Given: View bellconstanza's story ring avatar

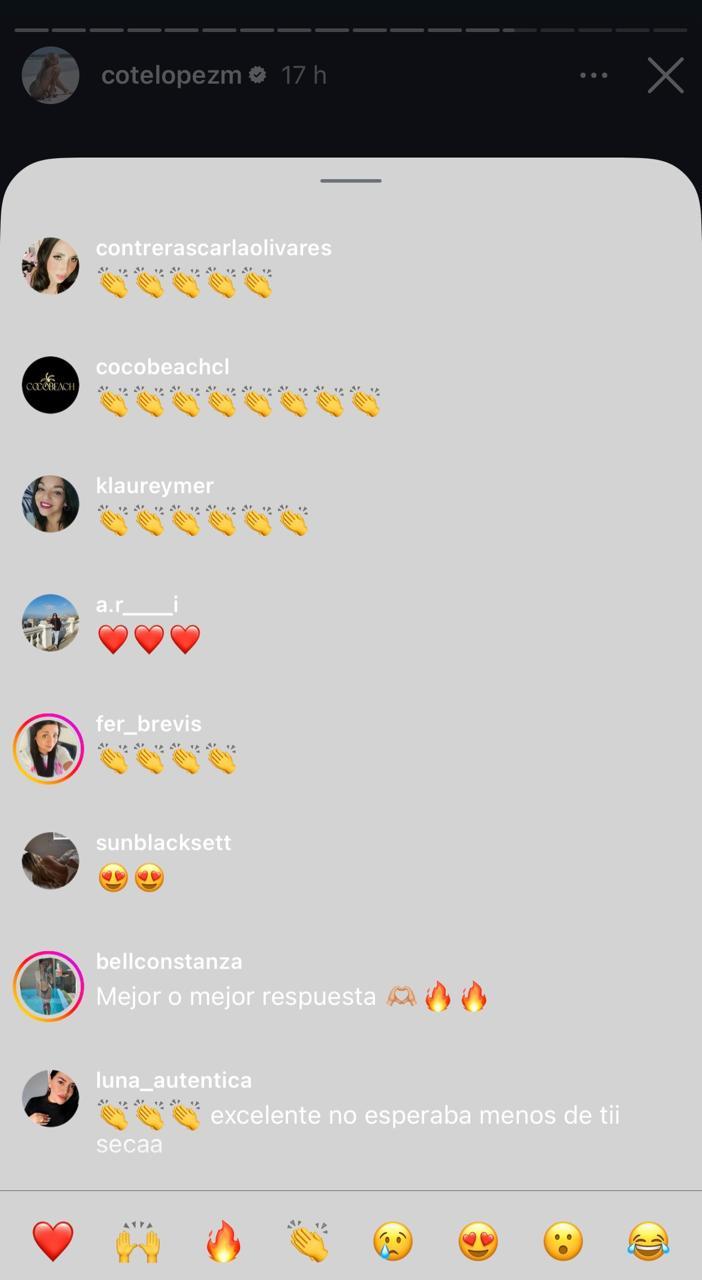Looking at the screenshot, I should 49,986.
